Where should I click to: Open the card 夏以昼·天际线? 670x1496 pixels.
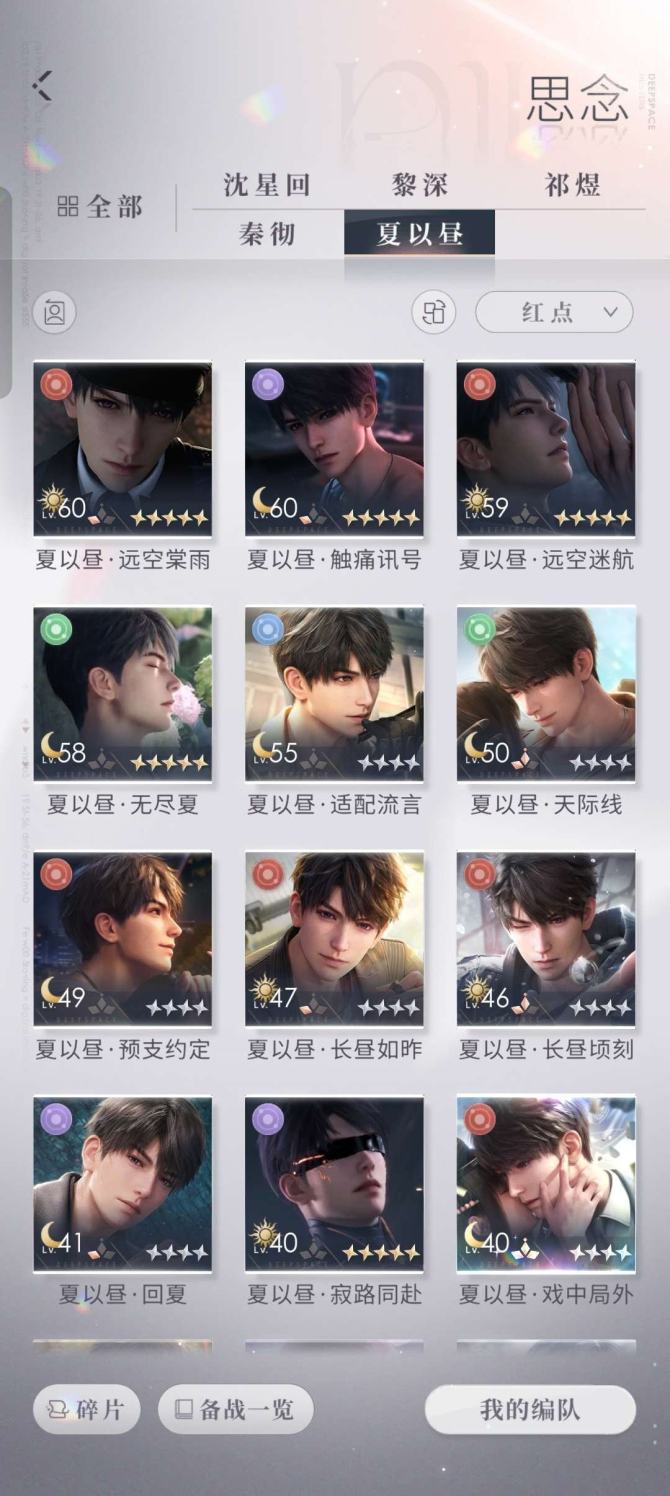coord(546,693)
